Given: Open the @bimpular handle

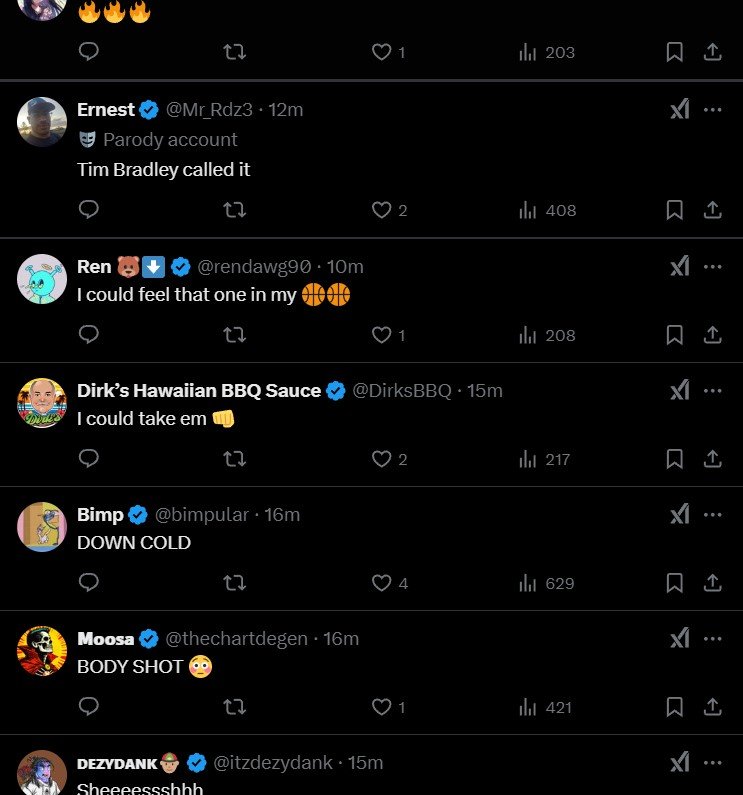Looking at the screenshot, I should [x=202, y=515].
